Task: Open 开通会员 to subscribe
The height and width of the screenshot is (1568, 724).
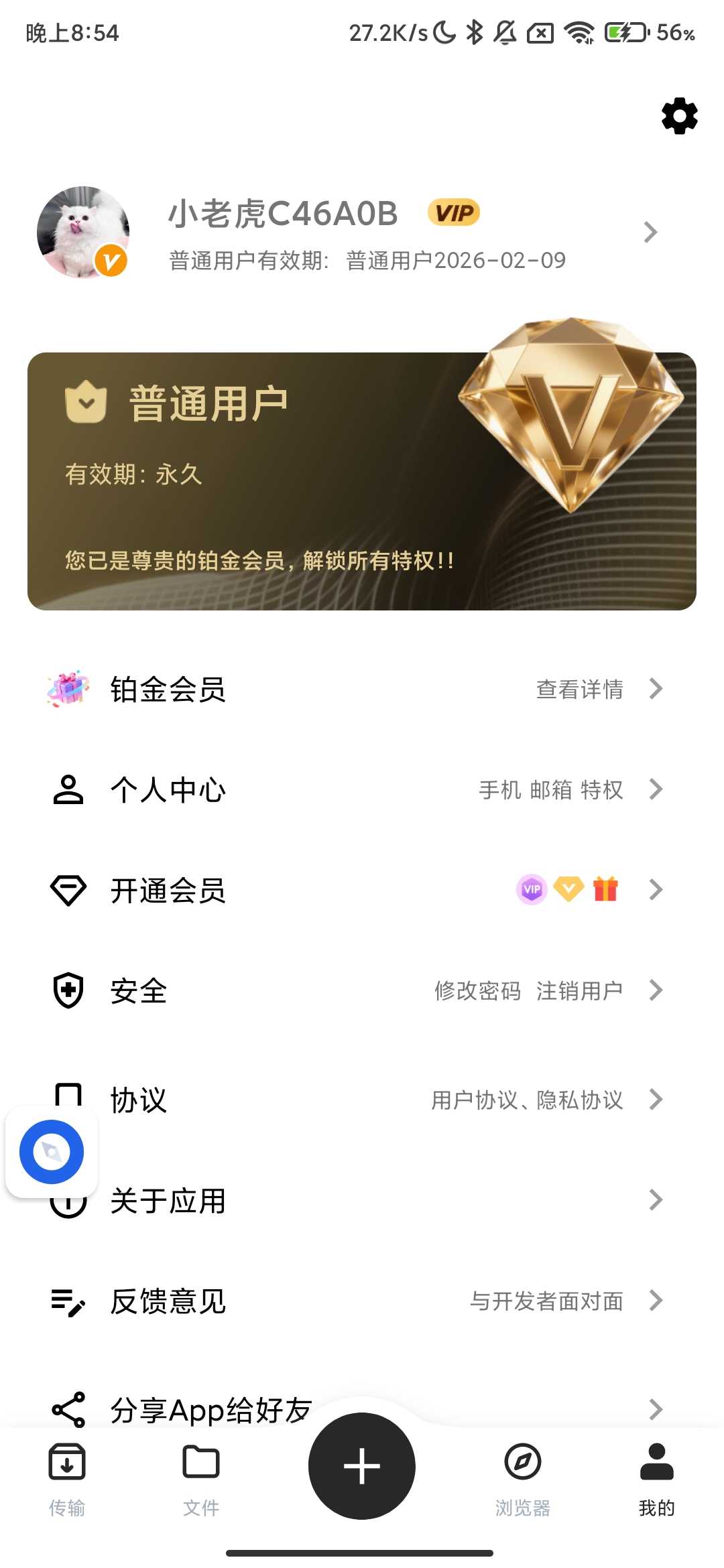Action: click(362, 890)
